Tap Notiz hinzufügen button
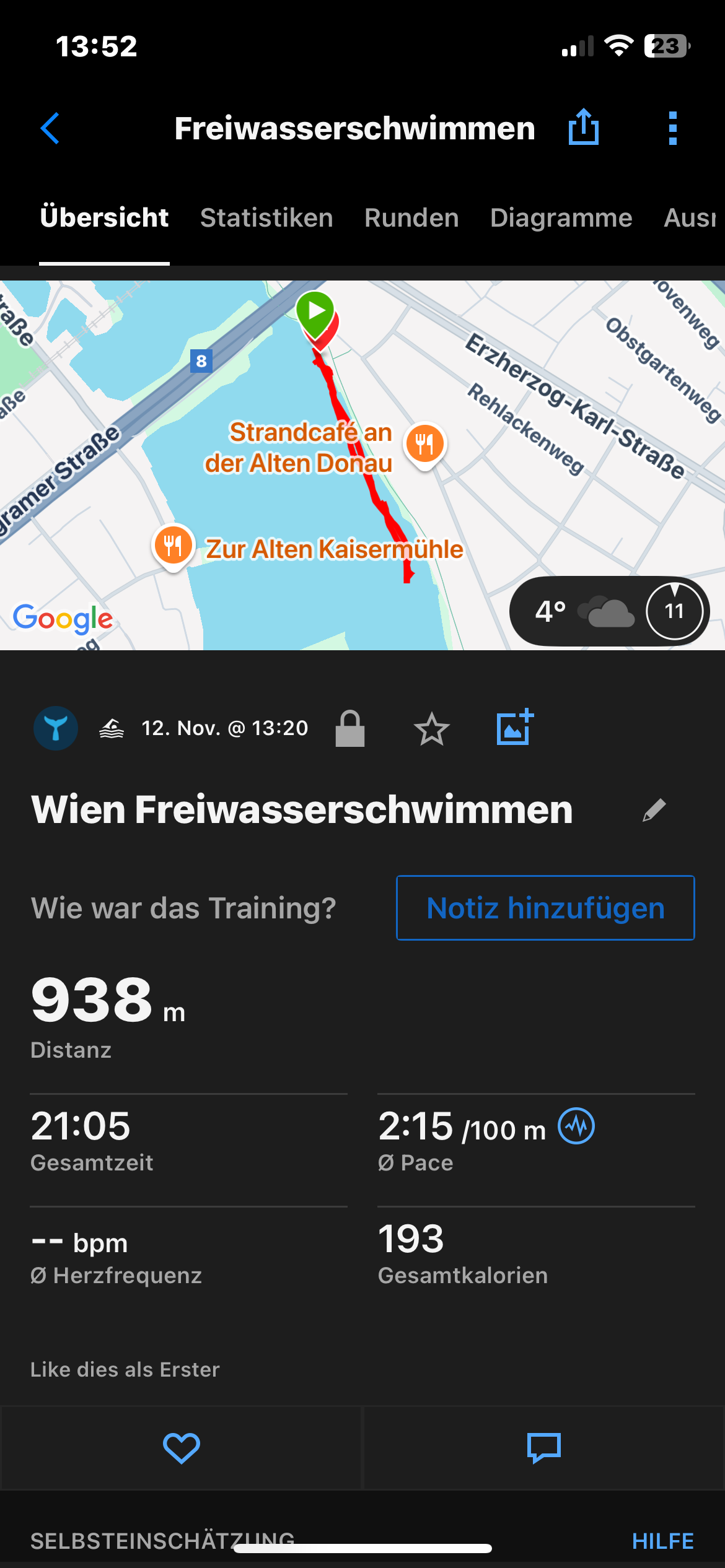The height and width of the screenshot is (1568, 725). [545, 908]
